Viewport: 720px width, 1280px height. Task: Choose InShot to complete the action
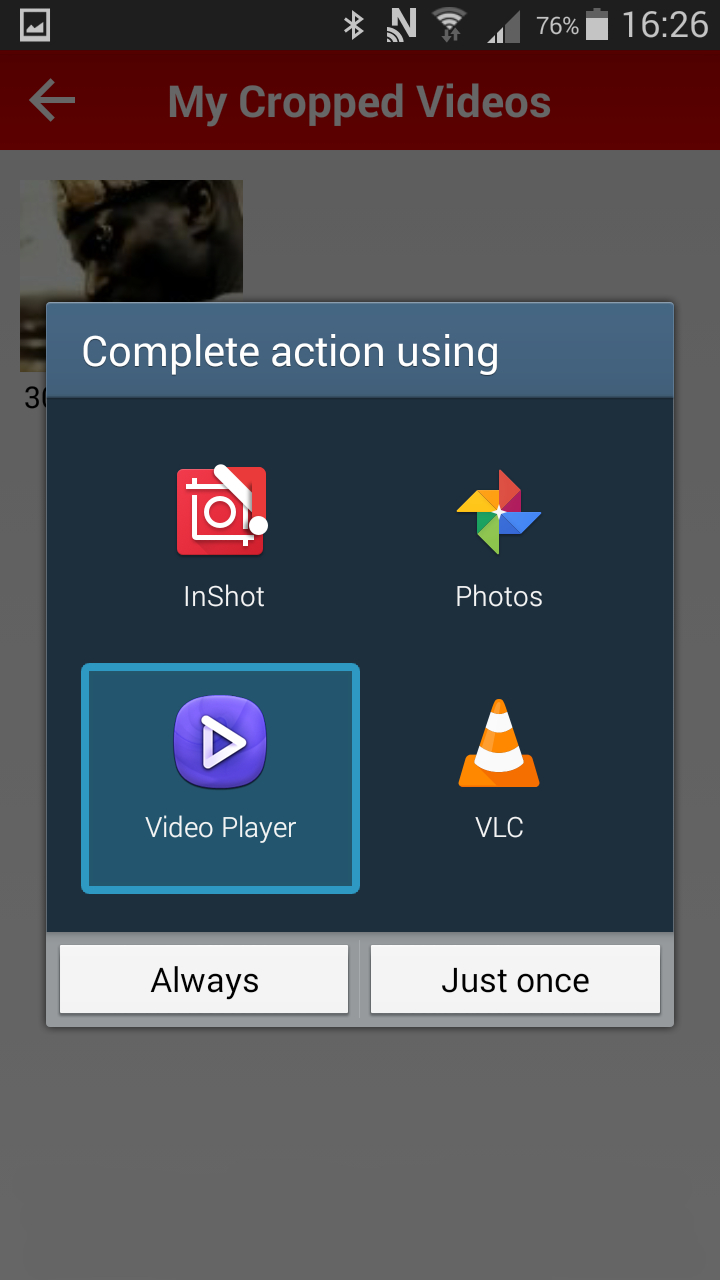222,538
